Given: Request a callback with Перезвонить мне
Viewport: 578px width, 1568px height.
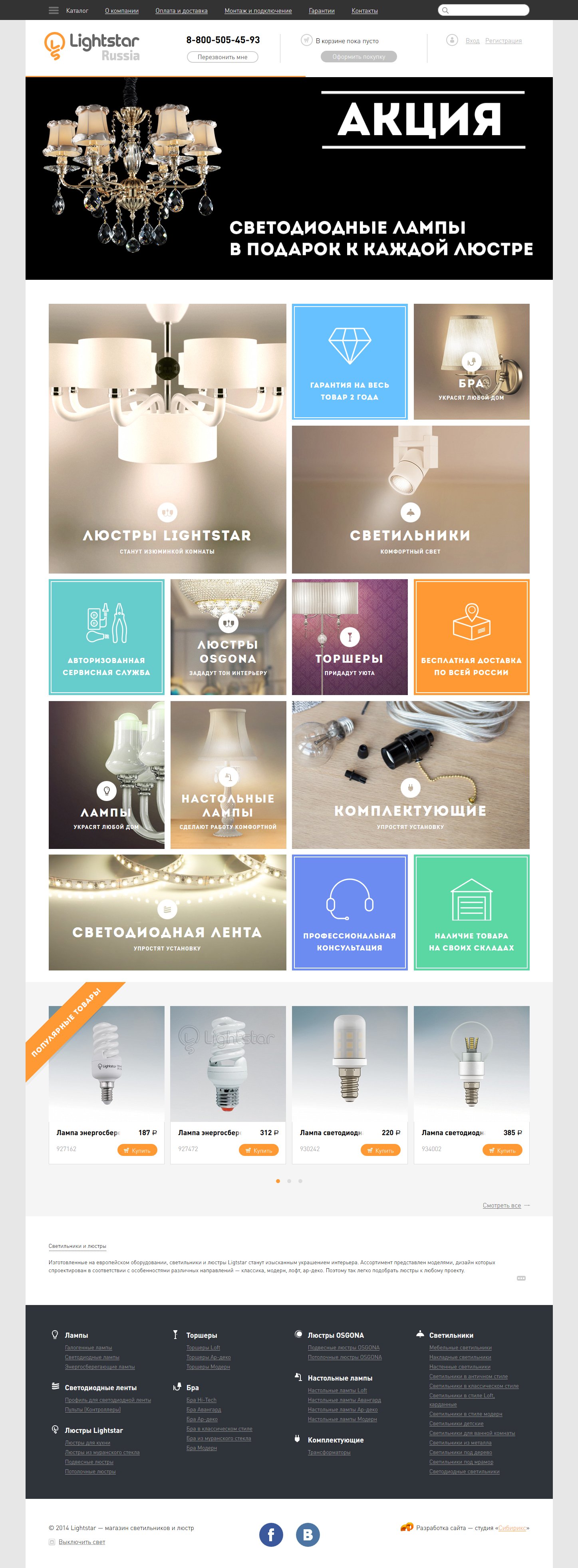Looking at the screenshot, I should click(222, 57).
